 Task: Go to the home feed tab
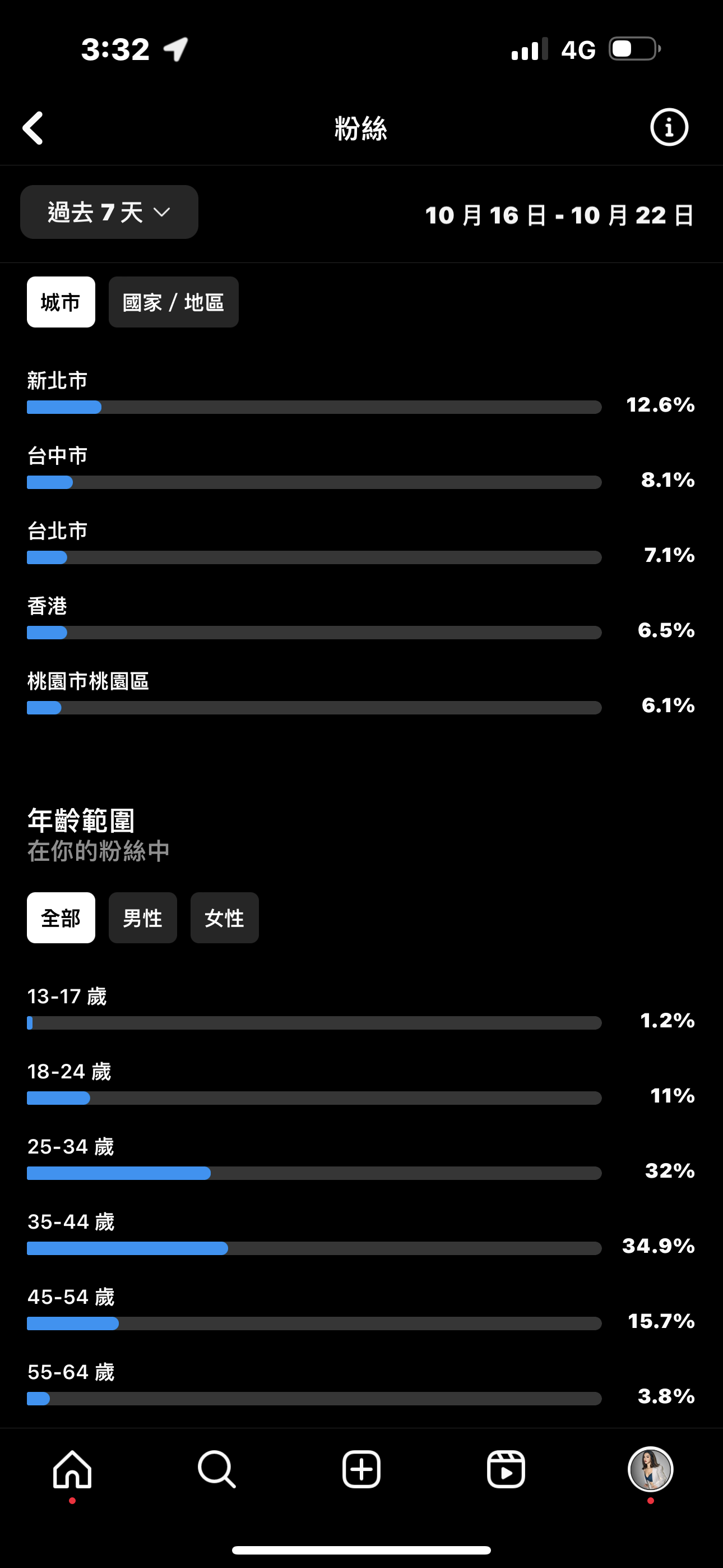tap(72, 1469)
